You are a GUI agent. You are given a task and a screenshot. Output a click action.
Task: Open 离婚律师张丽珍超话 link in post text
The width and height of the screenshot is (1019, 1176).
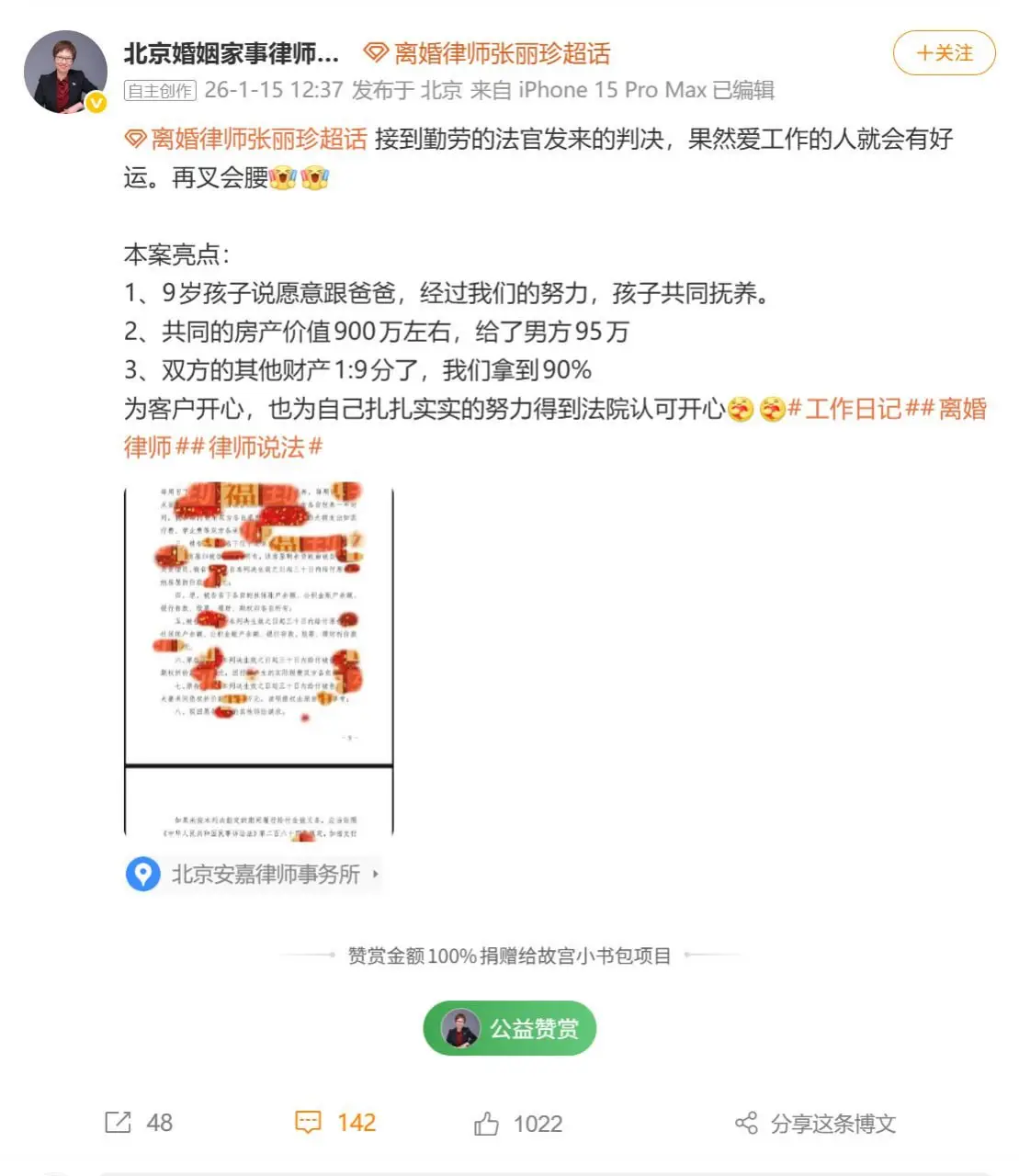pos(246,139)
